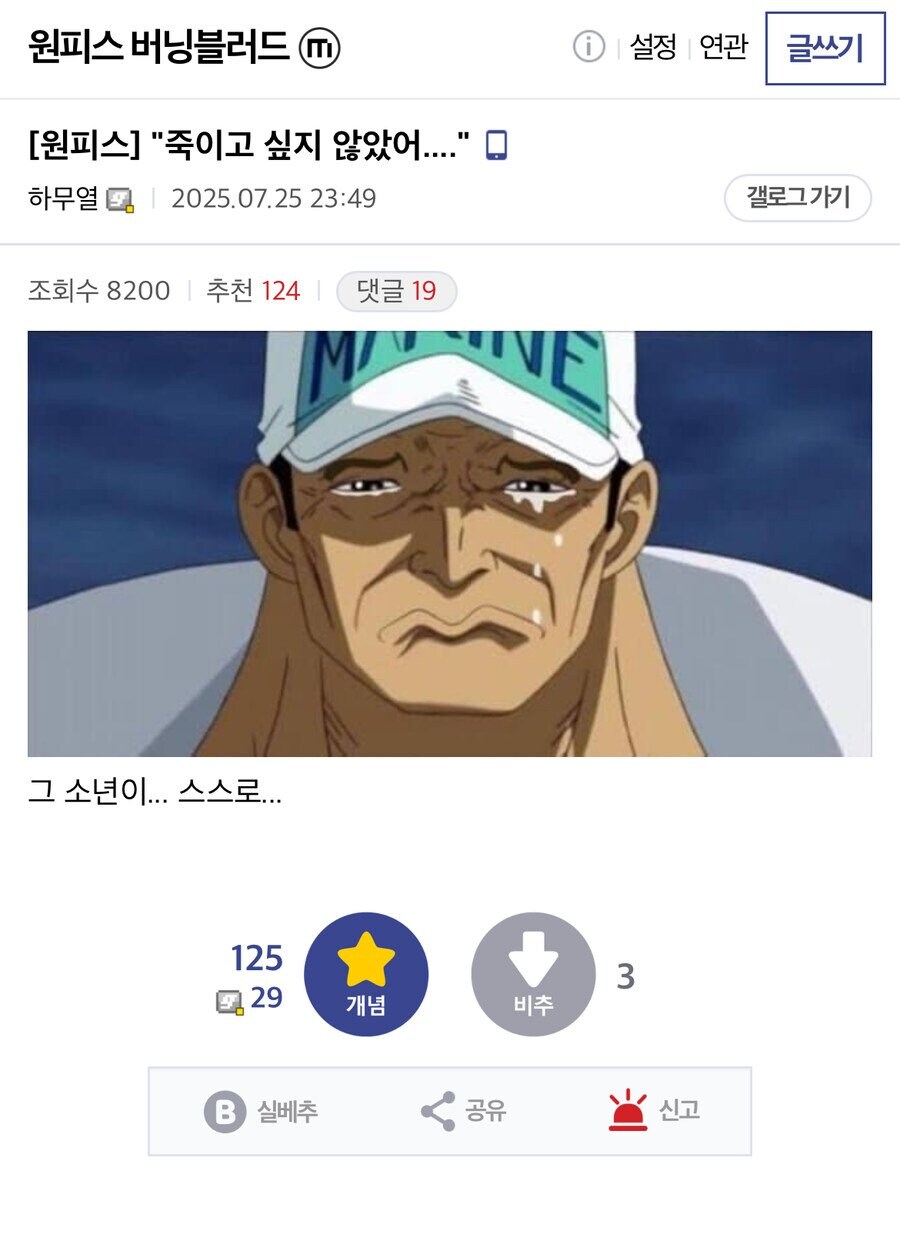Open author 하무열 profile
Viewport: 900px width, 1241px height.
(63, 198)
